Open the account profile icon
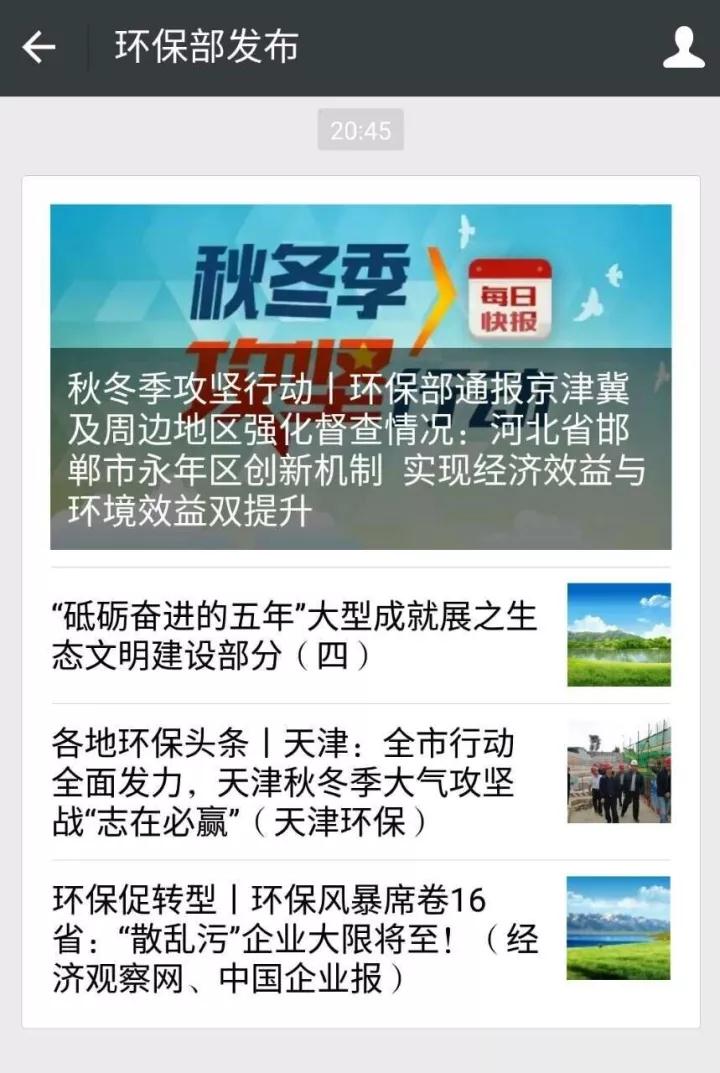Image resolution: width=720 pixels, height=1073 pixels. pyautogui.click(x=683, y=47)
